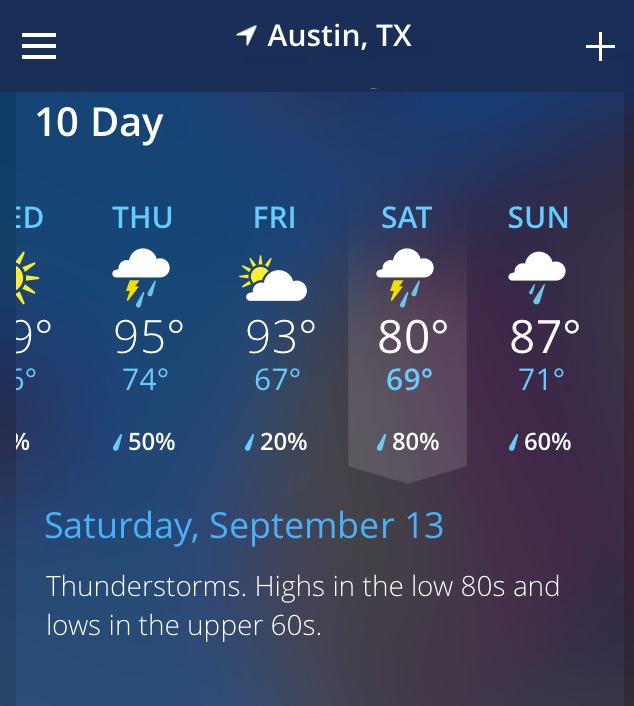634x706 pixels.
Task: Select Friday's forecast
Action: click(275, 330)
